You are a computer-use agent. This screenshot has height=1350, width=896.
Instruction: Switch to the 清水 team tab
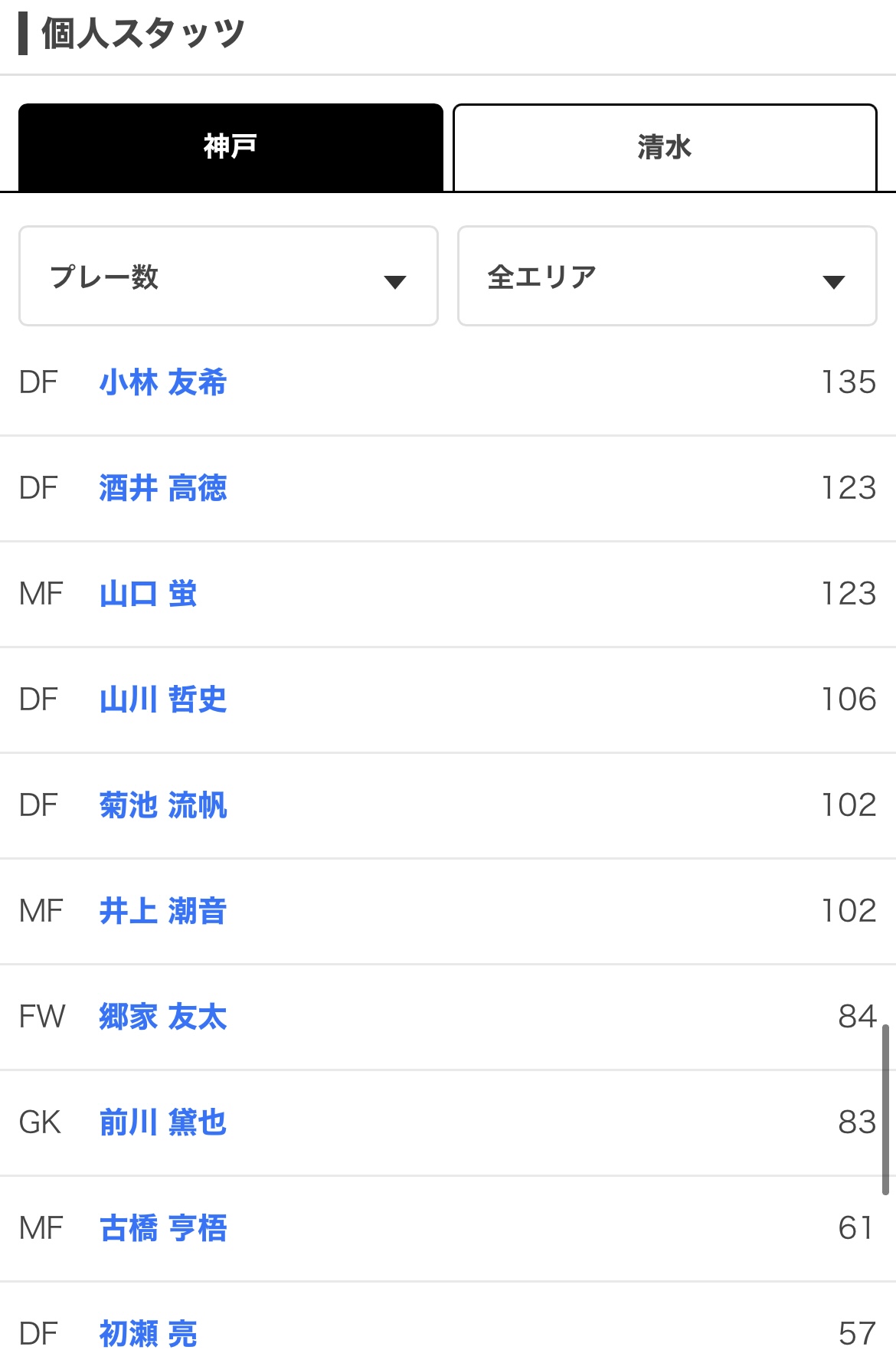(665, 147)
